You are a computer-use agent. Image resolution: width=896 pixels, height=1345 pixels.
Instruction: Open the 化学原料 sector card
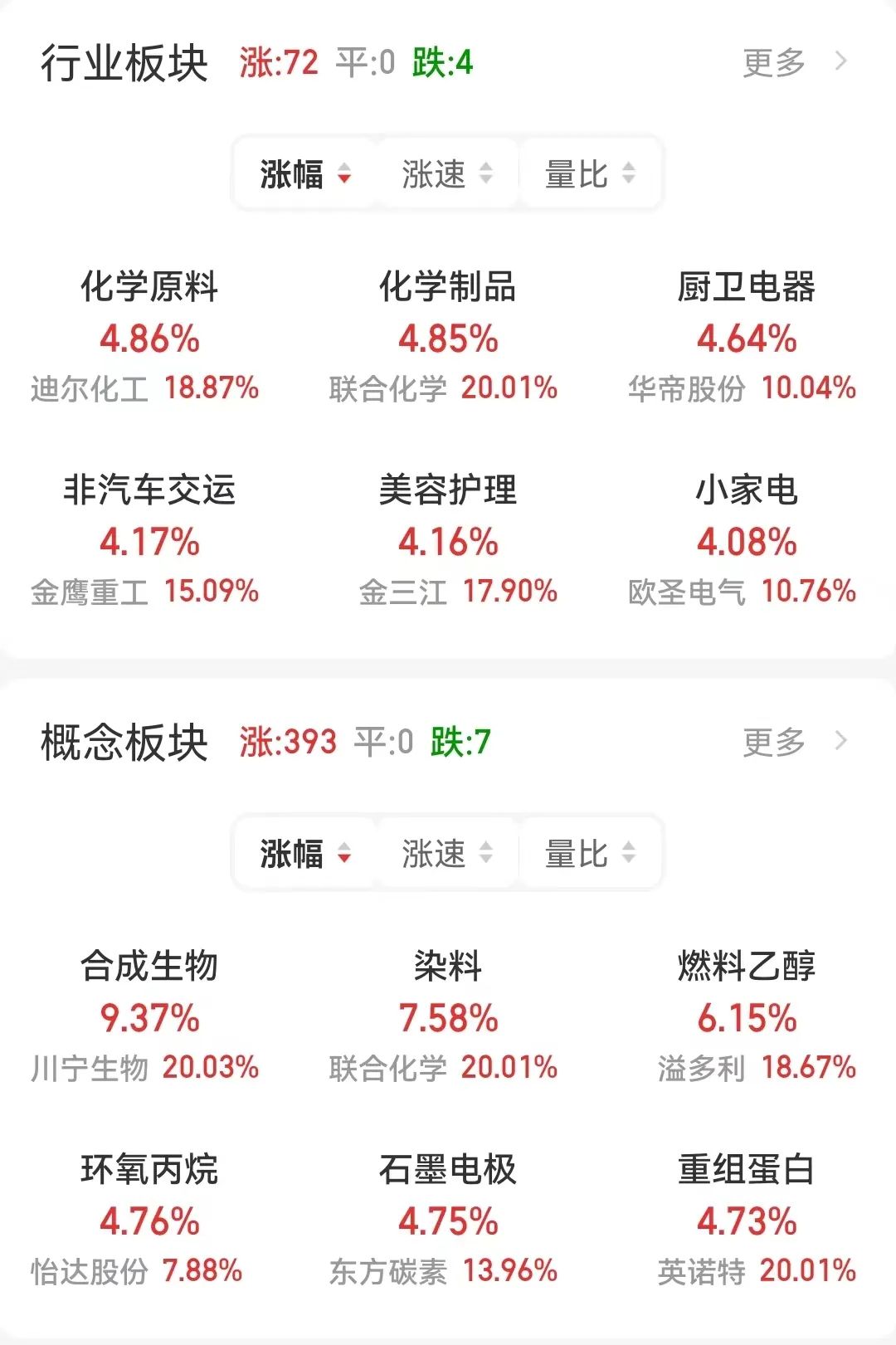click(149, 337)
